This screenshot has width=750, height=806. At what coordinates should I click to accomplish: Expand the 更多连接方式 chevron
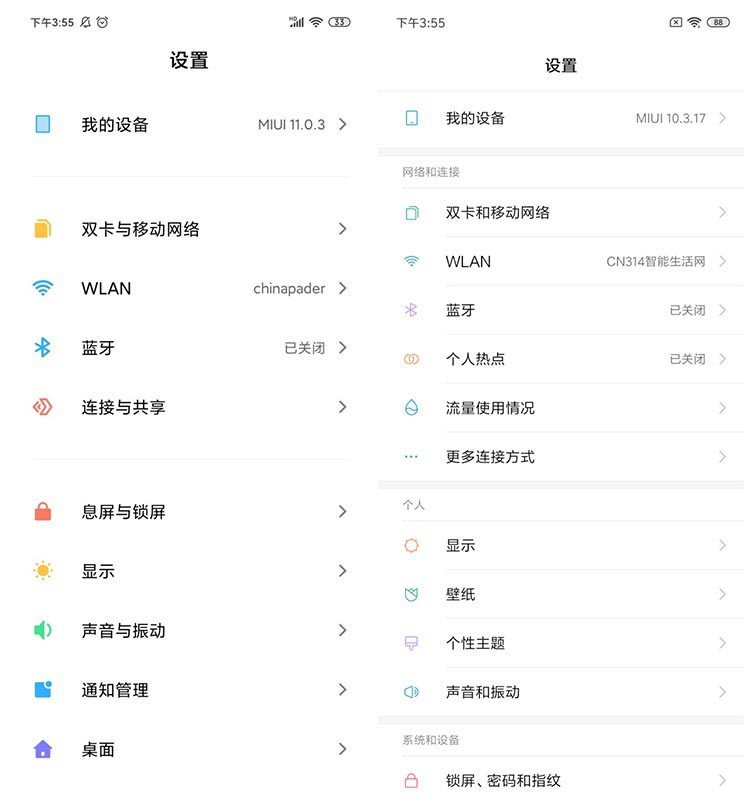(x=723, y=457)
